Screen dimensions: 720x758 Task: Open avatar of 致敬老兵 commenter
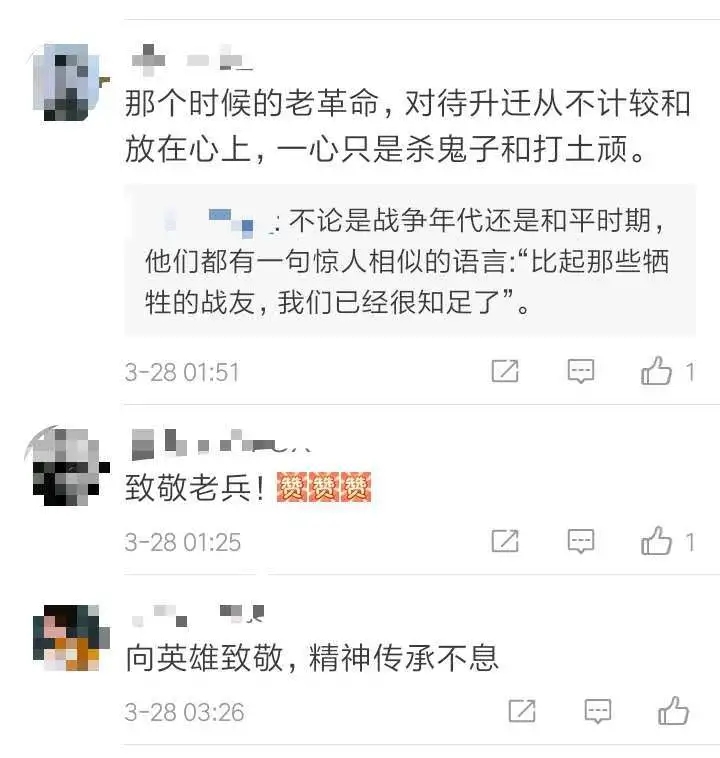(x=66, y=464)
